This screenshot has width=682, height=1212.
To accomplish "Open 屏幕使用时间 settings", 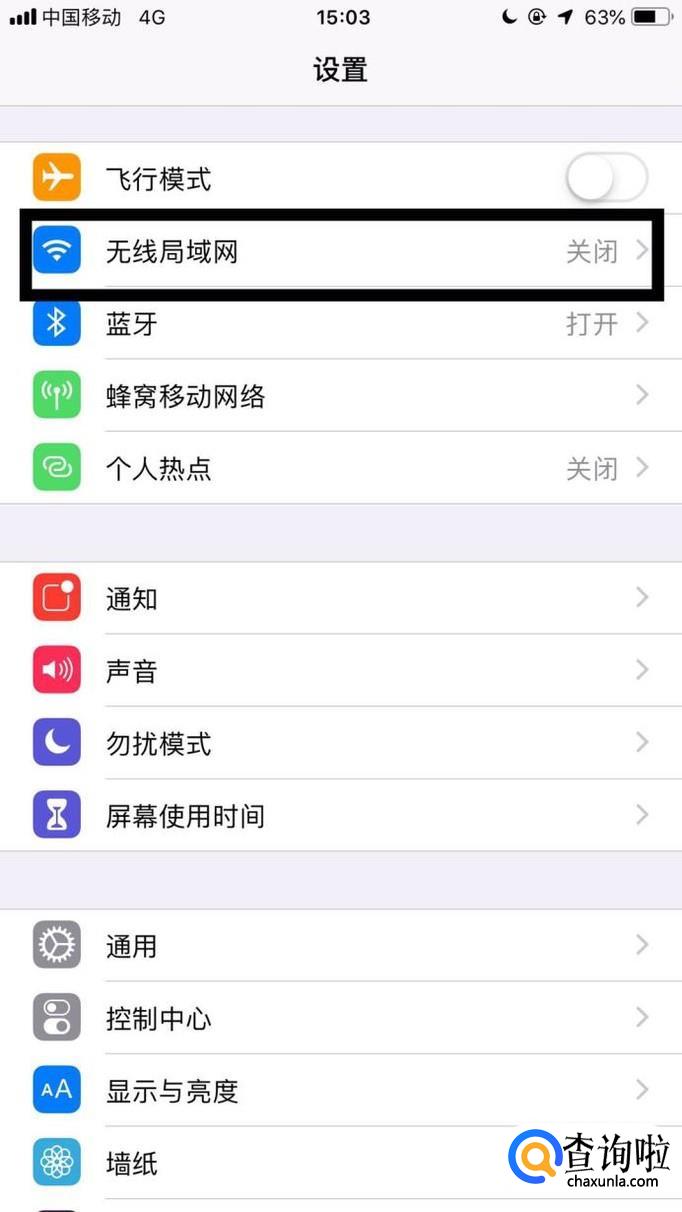I will pos(340,816).
